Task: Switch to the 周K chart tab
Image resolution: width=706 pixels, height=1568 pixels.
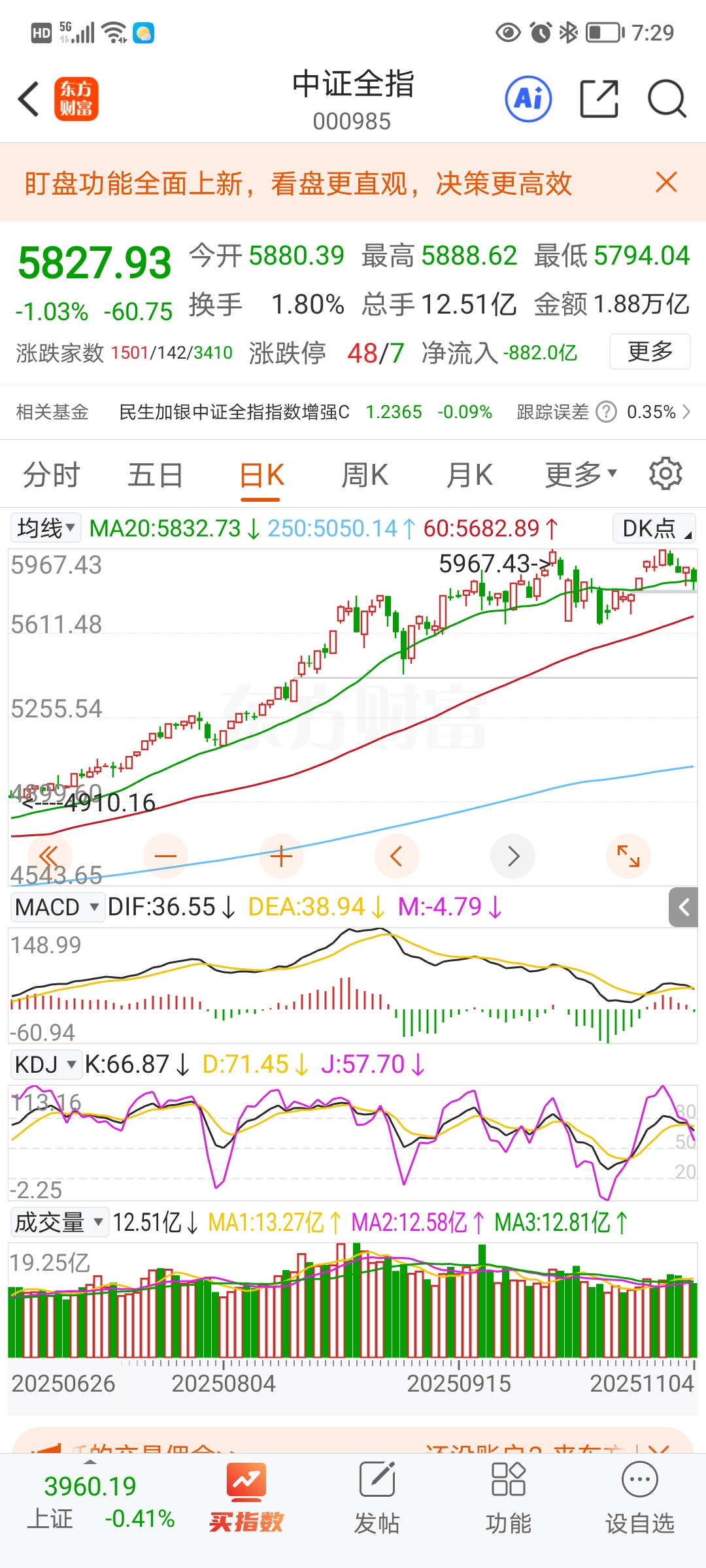Action: tap(365, 475)
